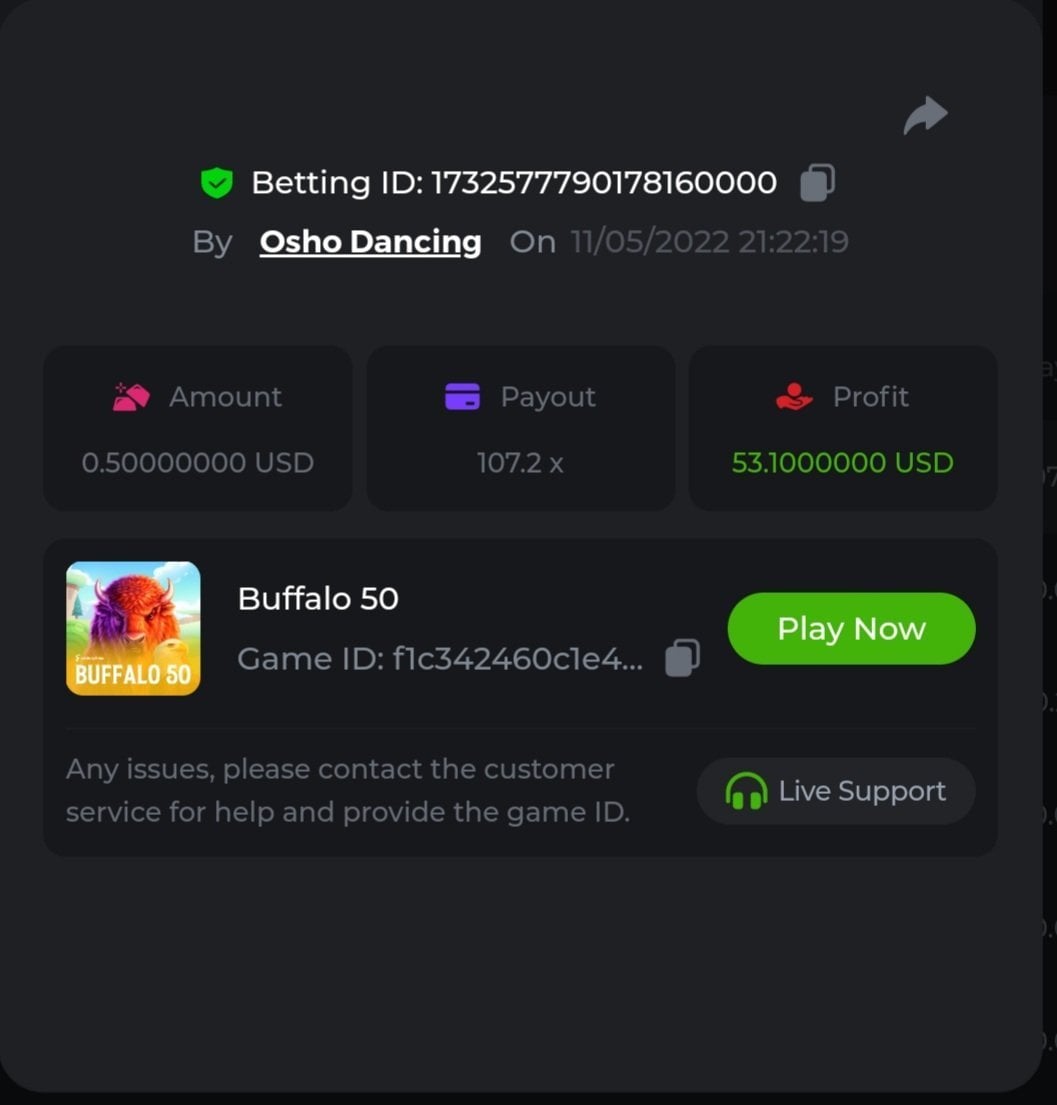Share this bet result
Viewport: 1057px width, 1105px height.
(x=925, y=115)
